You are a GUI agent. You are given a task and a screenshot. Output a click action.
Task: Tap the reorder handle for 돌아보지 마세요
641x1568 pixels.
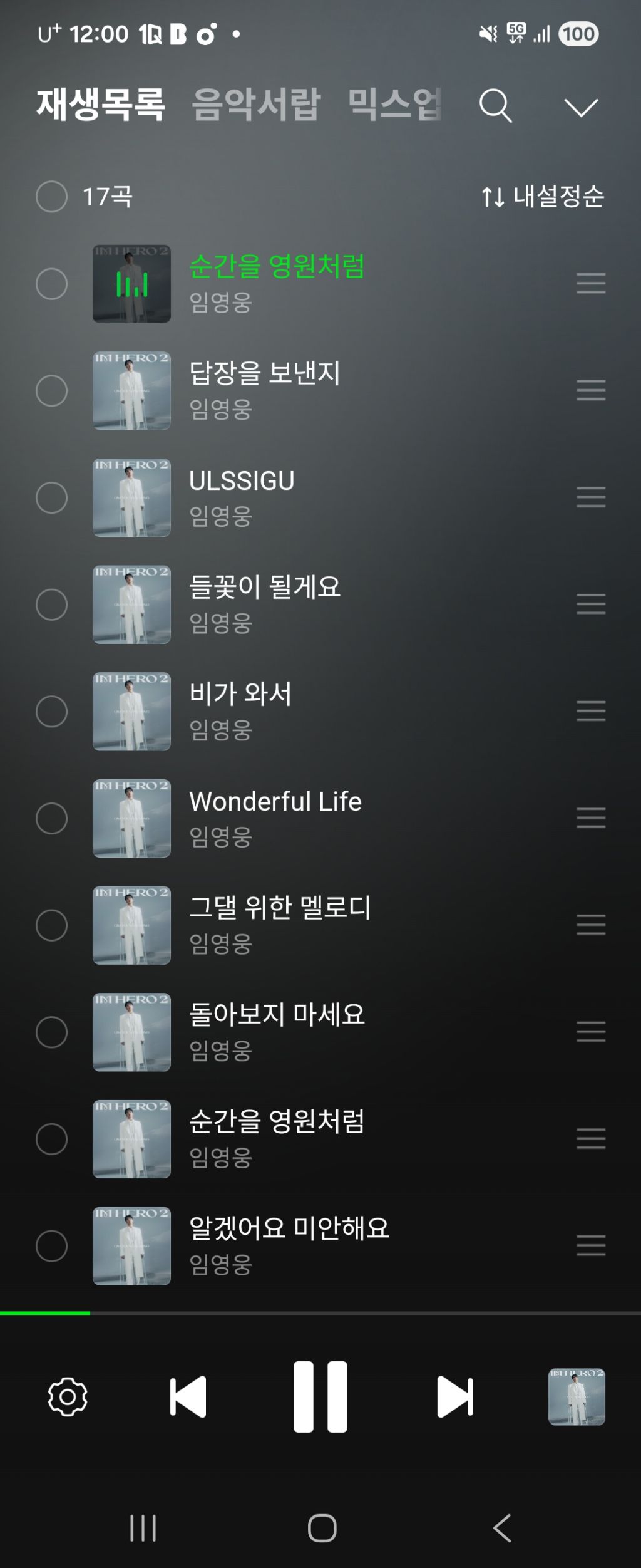click(591, 1032)
